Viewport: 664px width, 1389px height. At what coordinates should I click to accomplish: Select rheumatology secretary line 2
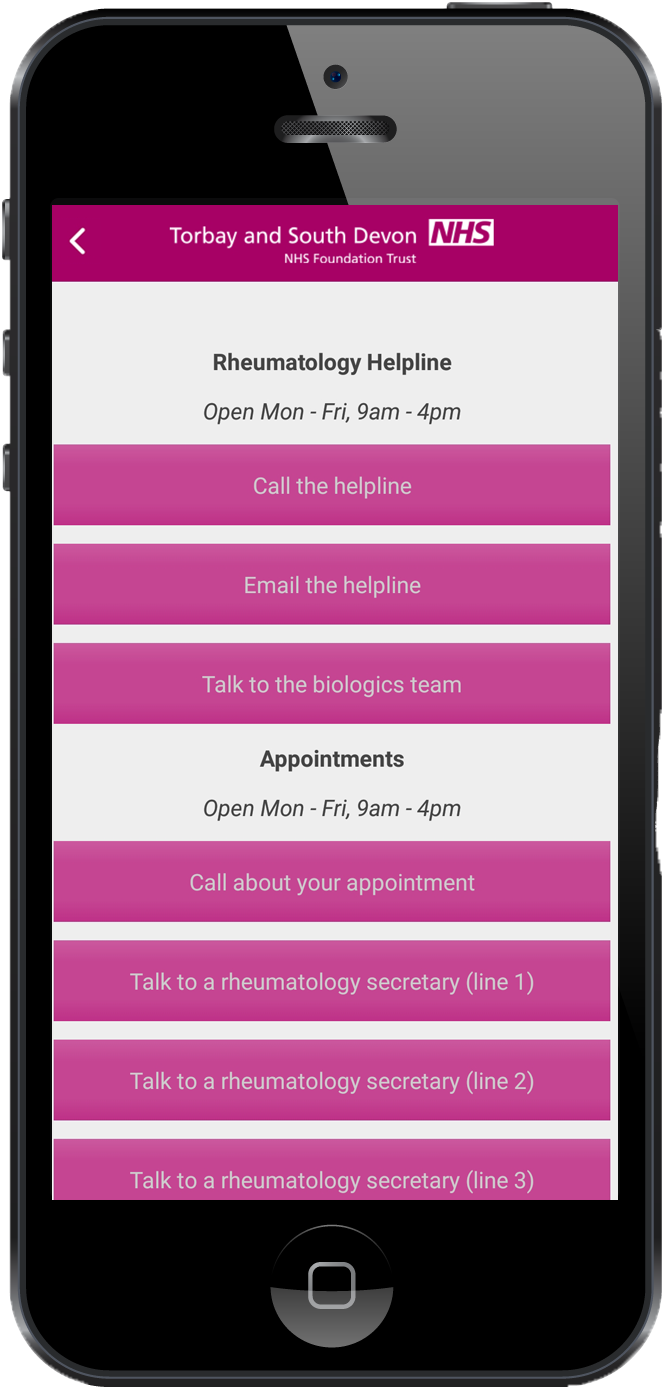coord(331,1080)
